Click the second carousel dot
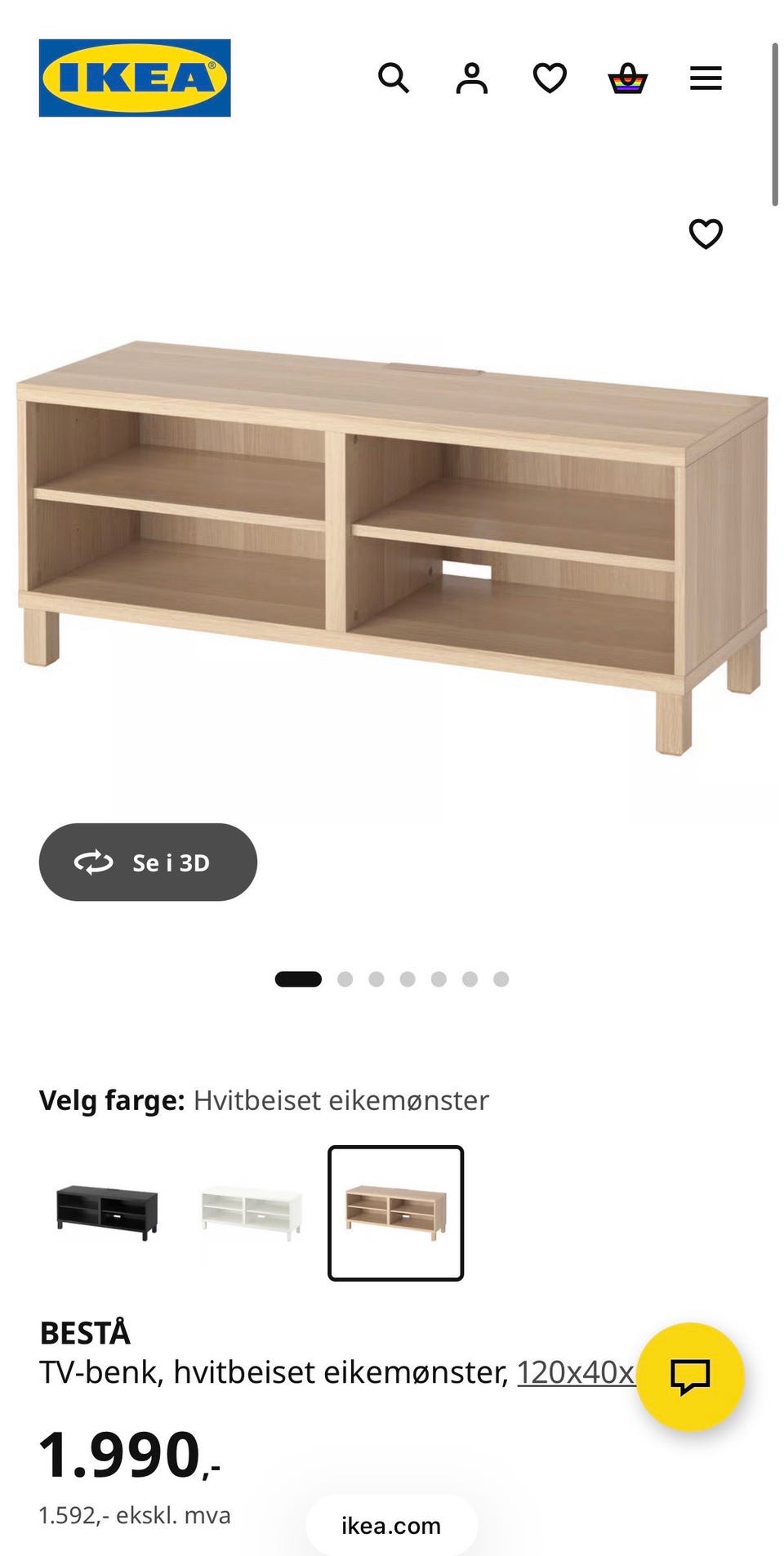Screen dimensions: 784x1556 [x=345, y=978]
